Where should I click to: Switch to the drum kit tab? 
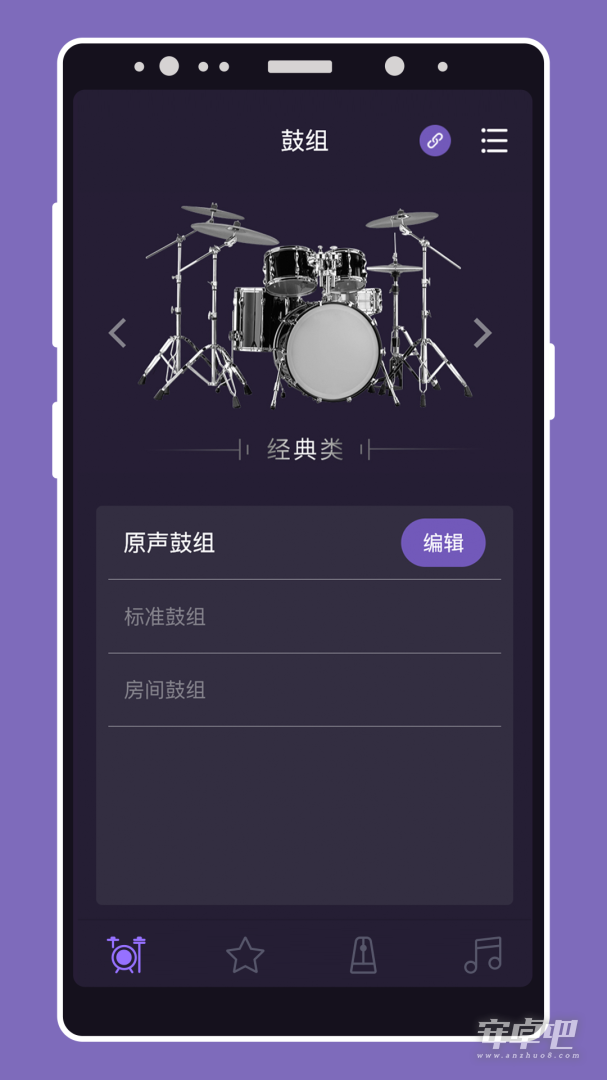[x=127, y=955]
